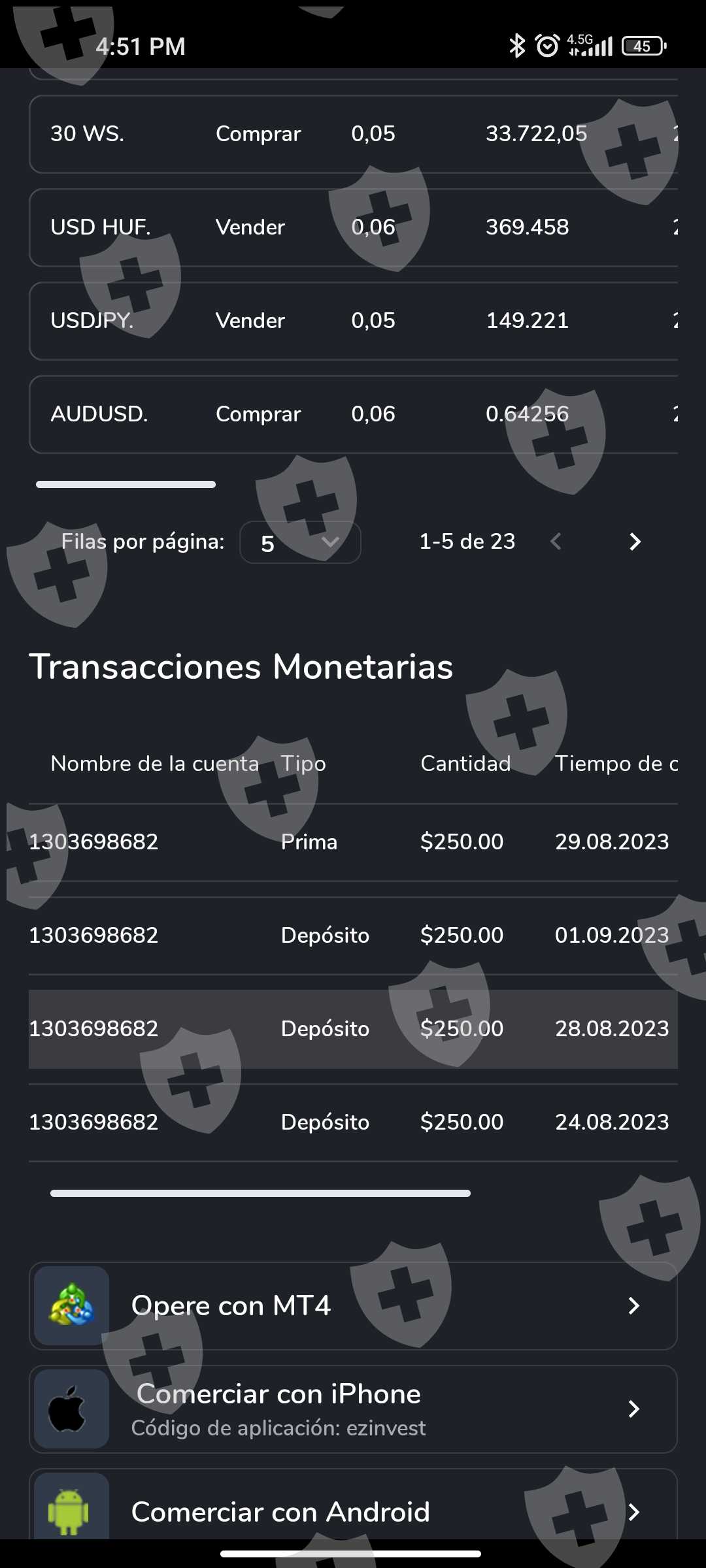Select the 30 WS. Comprar trade row
706x1568 pixels.
pyautogui.click(x=353, y=134)
